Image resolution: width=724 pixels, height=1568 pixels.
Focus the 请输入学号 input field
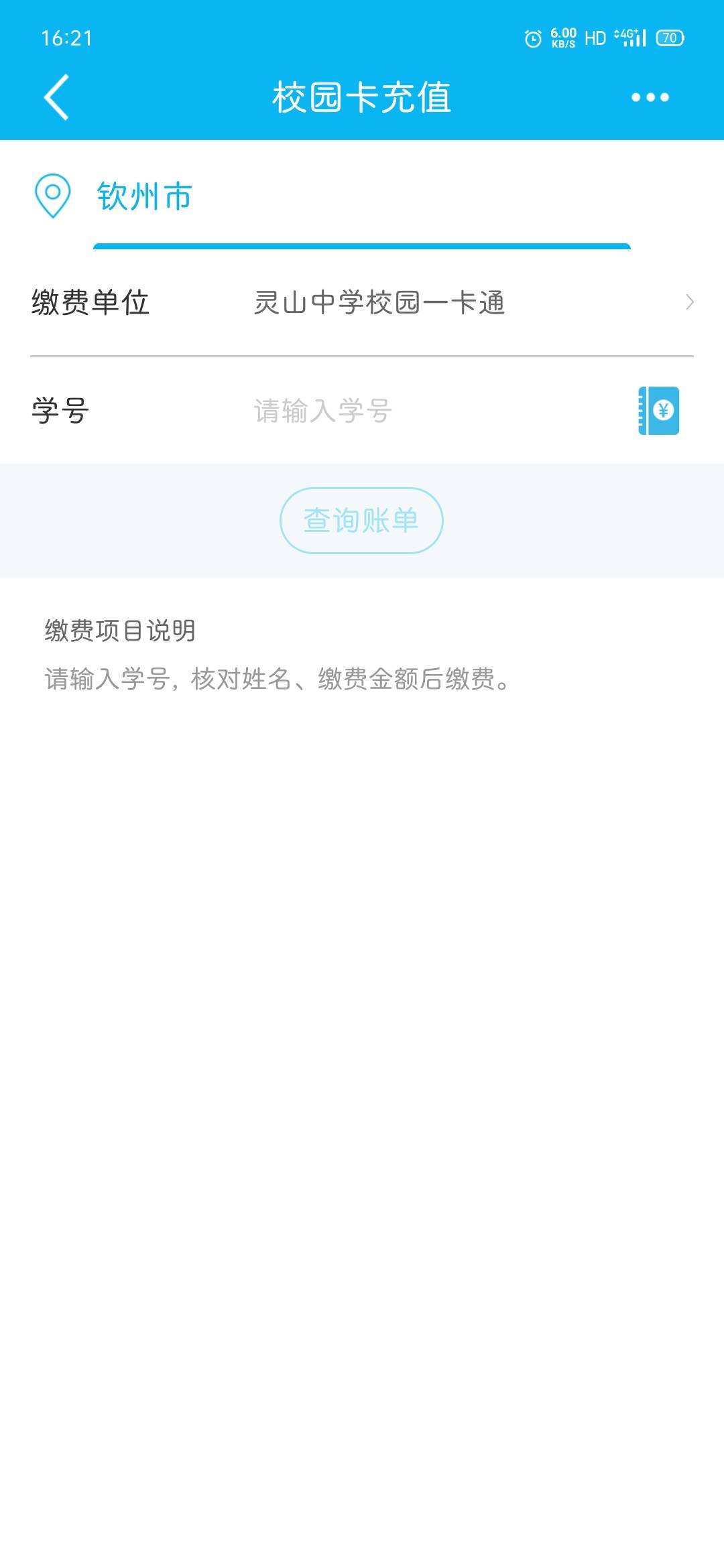coord(429,411)
